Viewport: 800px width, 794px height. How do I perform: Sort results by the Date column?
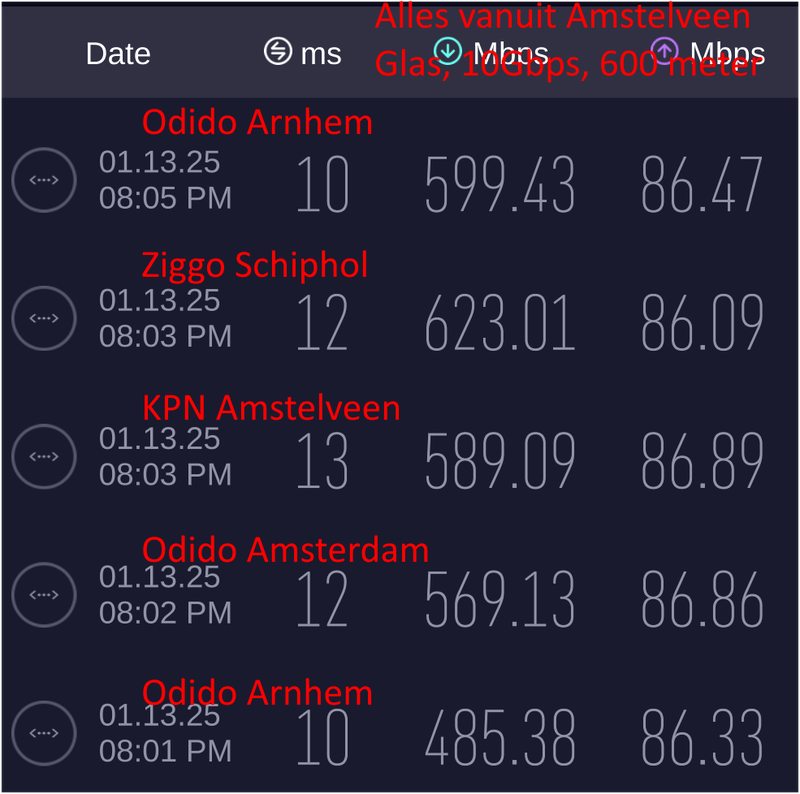pyautogui.click(x=118, y=54)
